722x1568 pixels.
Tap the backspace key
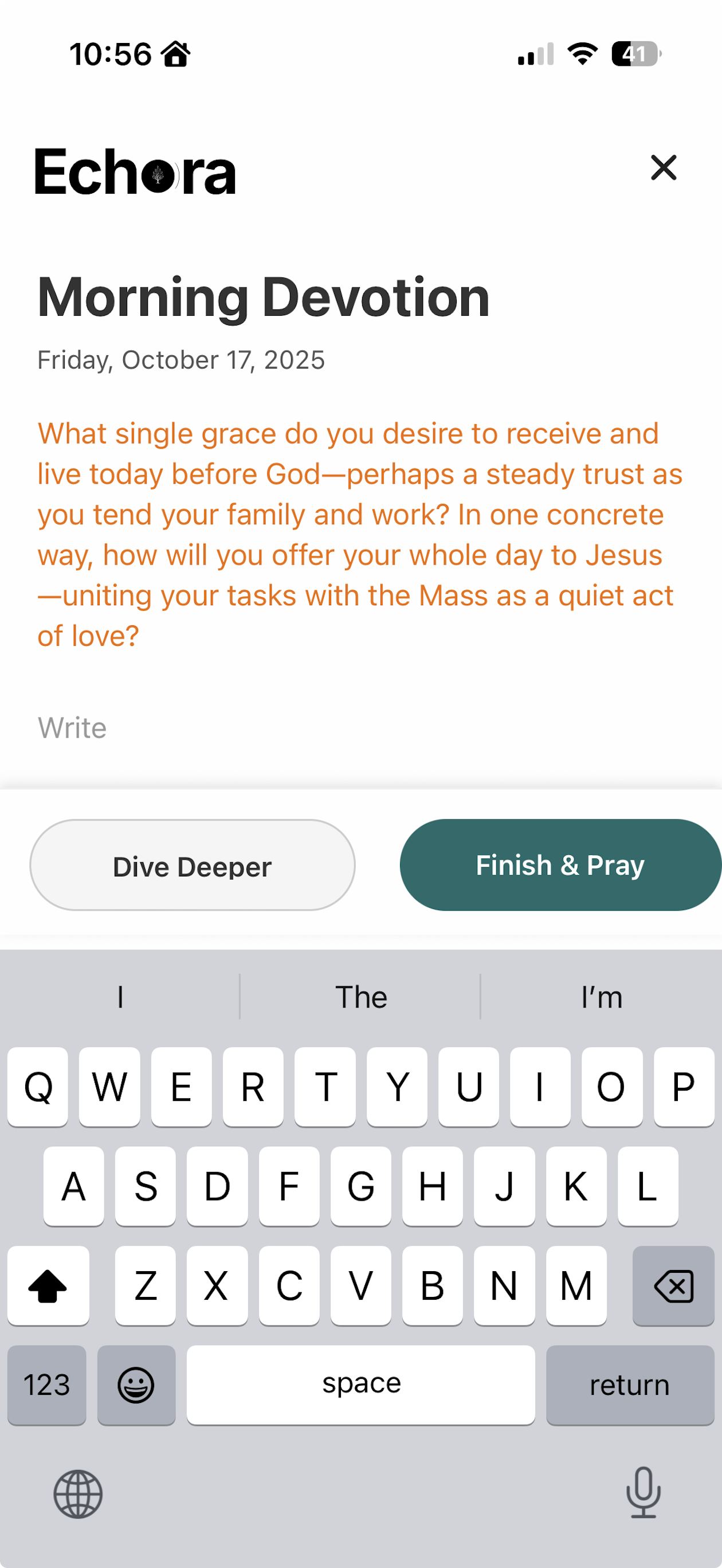pyautogui.click(x=673, y=1285)
